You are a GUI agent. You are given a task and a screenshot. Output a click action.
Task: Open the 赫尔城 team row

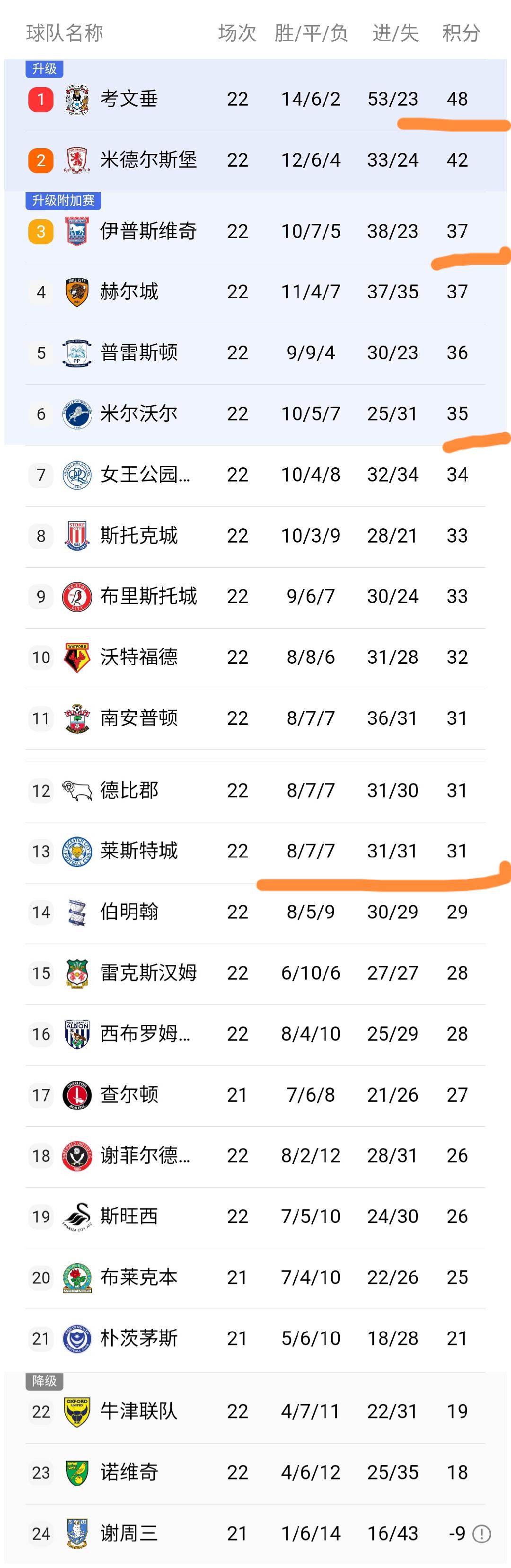point(129,292)
